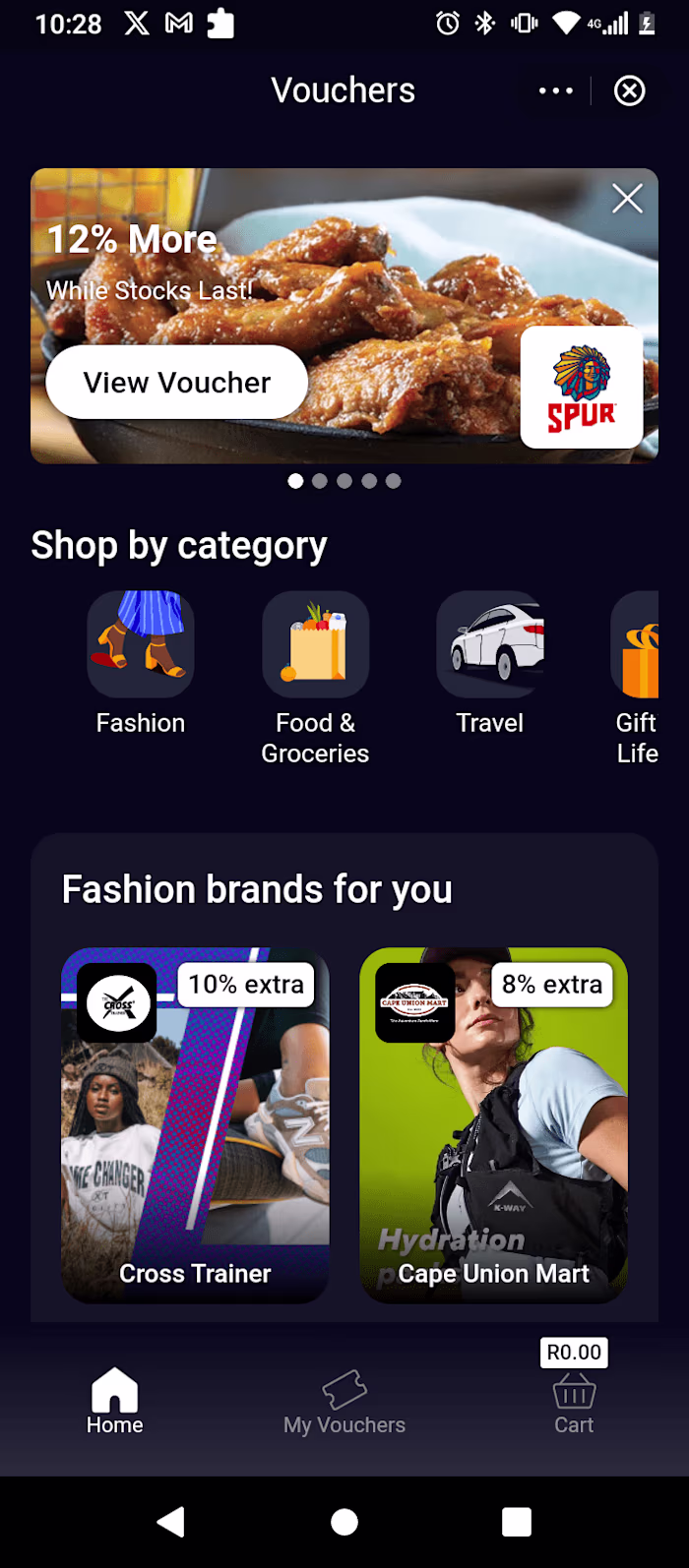
Task: Dismiss the Spur promo banner
Action: [627, 199]
